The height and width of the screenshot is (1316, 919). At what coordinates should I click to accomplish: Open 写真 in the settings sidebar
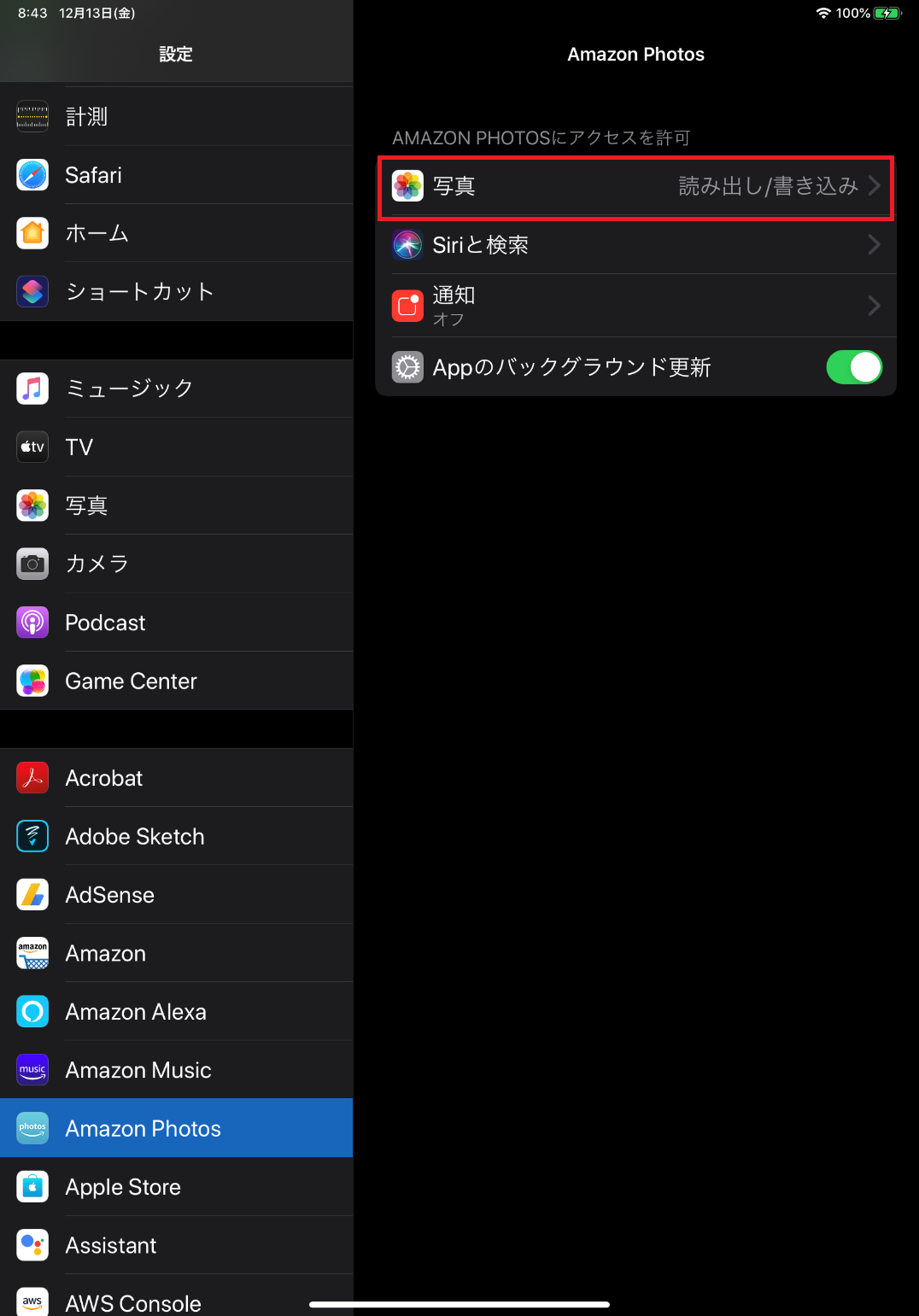point(176,506)
